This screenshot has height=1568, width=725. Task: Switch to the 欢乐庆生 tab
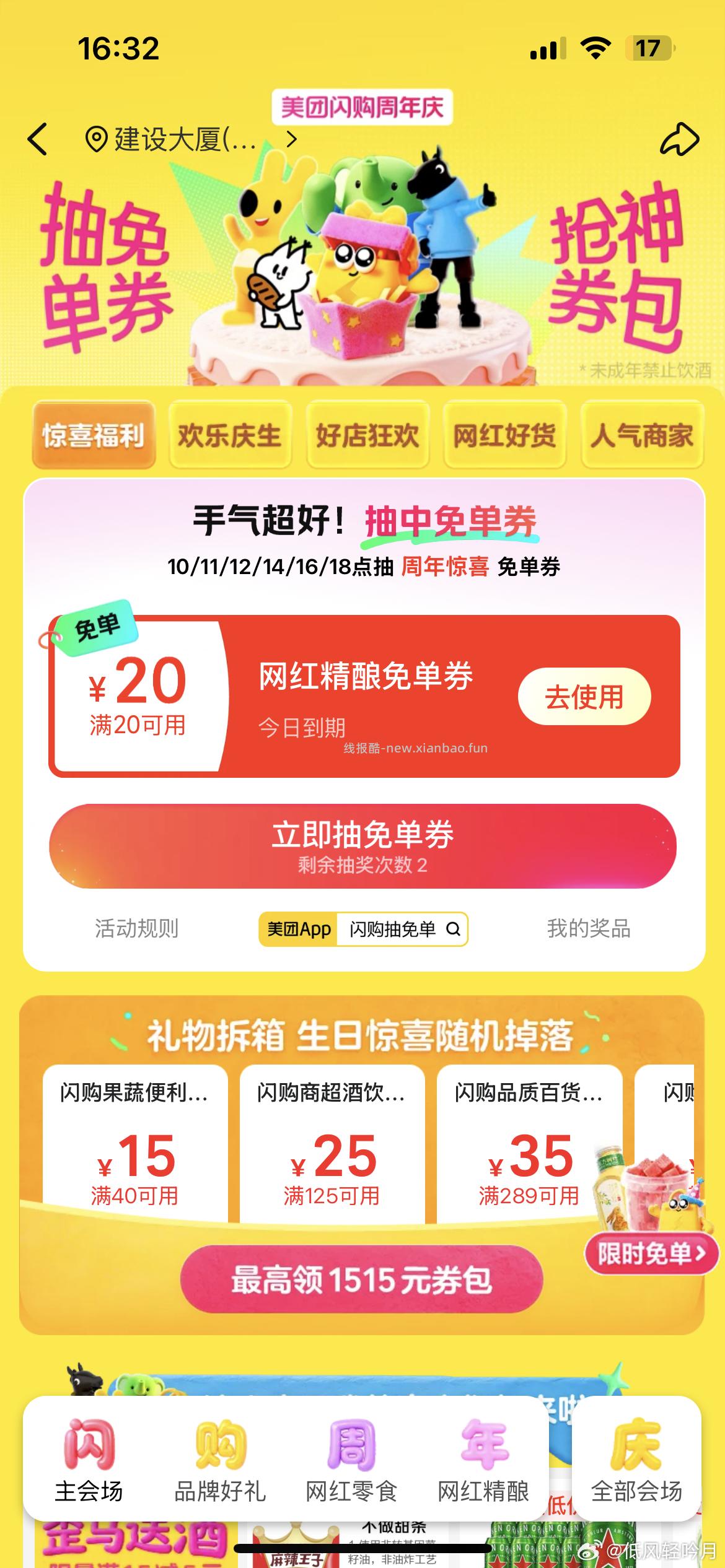click(x=230, y=435)
